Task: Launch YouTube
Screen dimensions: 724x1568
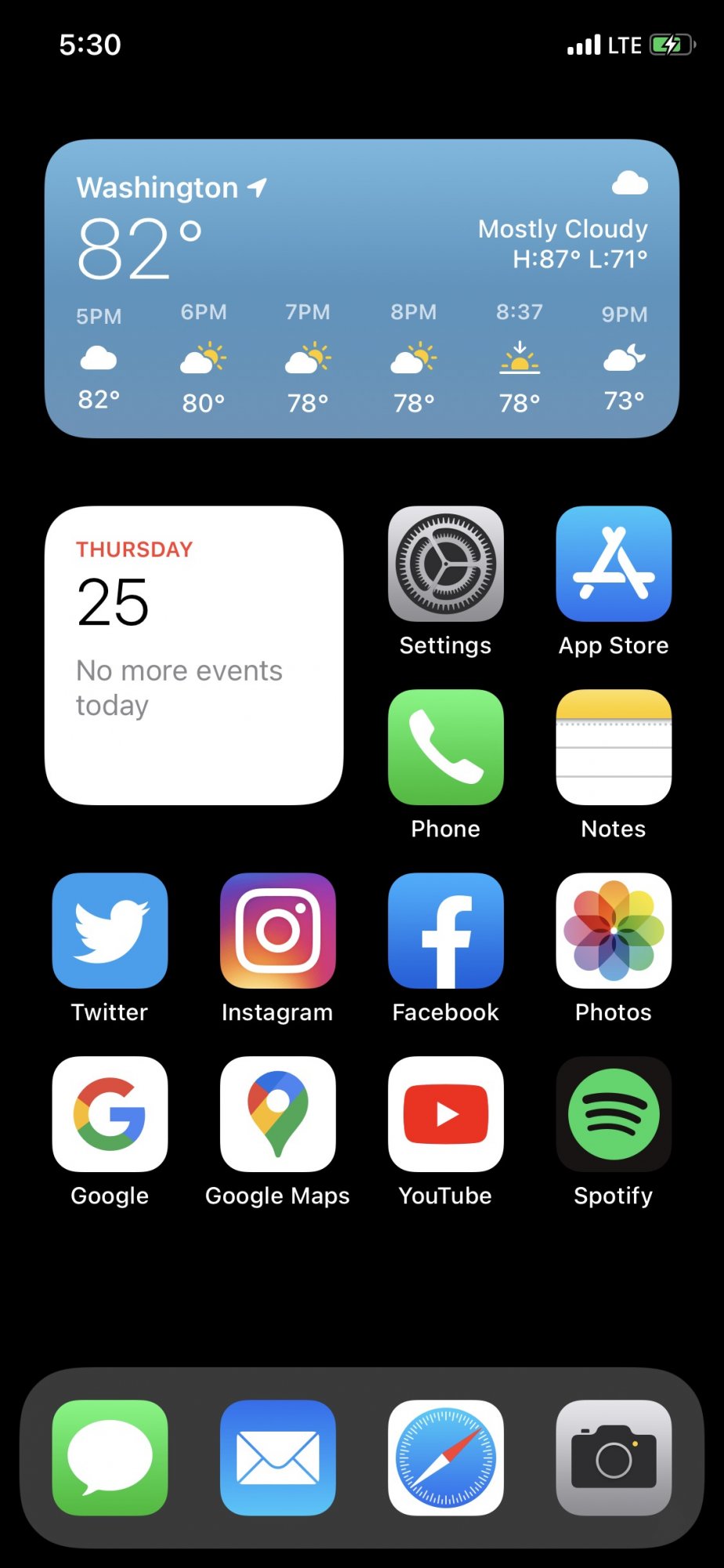Action: point(446,1114)
